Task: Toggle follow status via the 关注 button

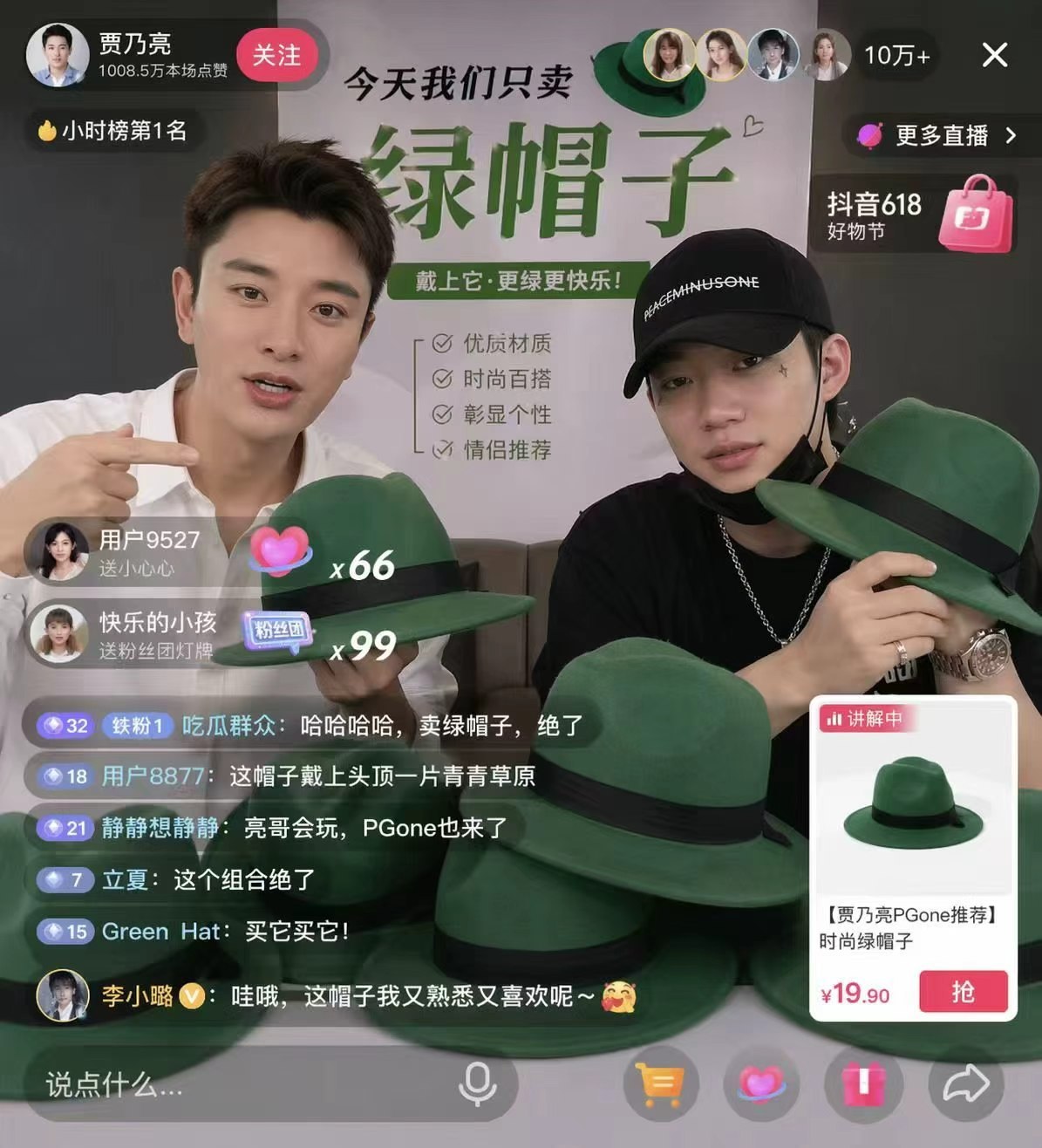Action: (277, 54)
